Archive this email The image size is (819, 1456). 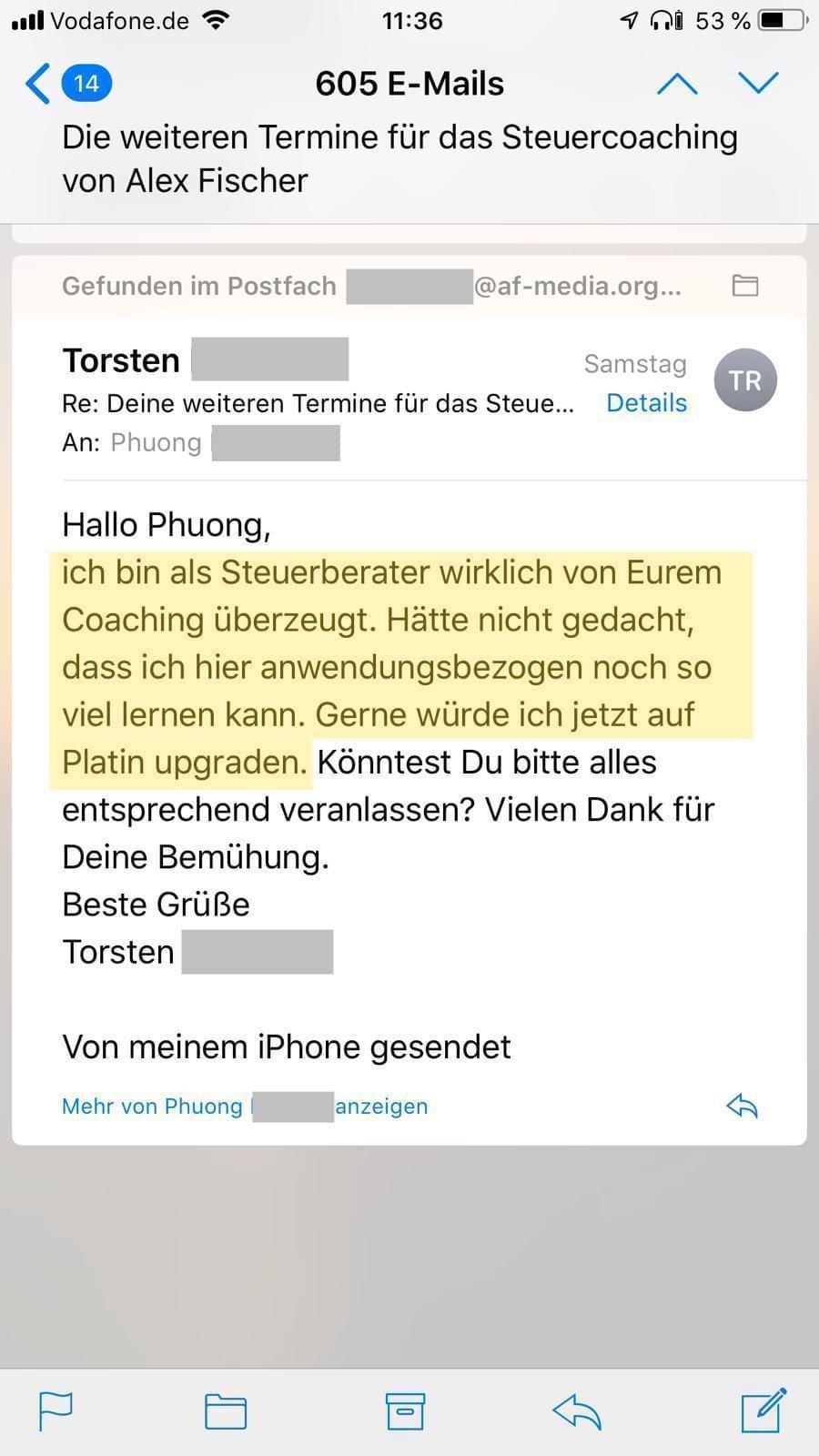(x=405, y=1411)
